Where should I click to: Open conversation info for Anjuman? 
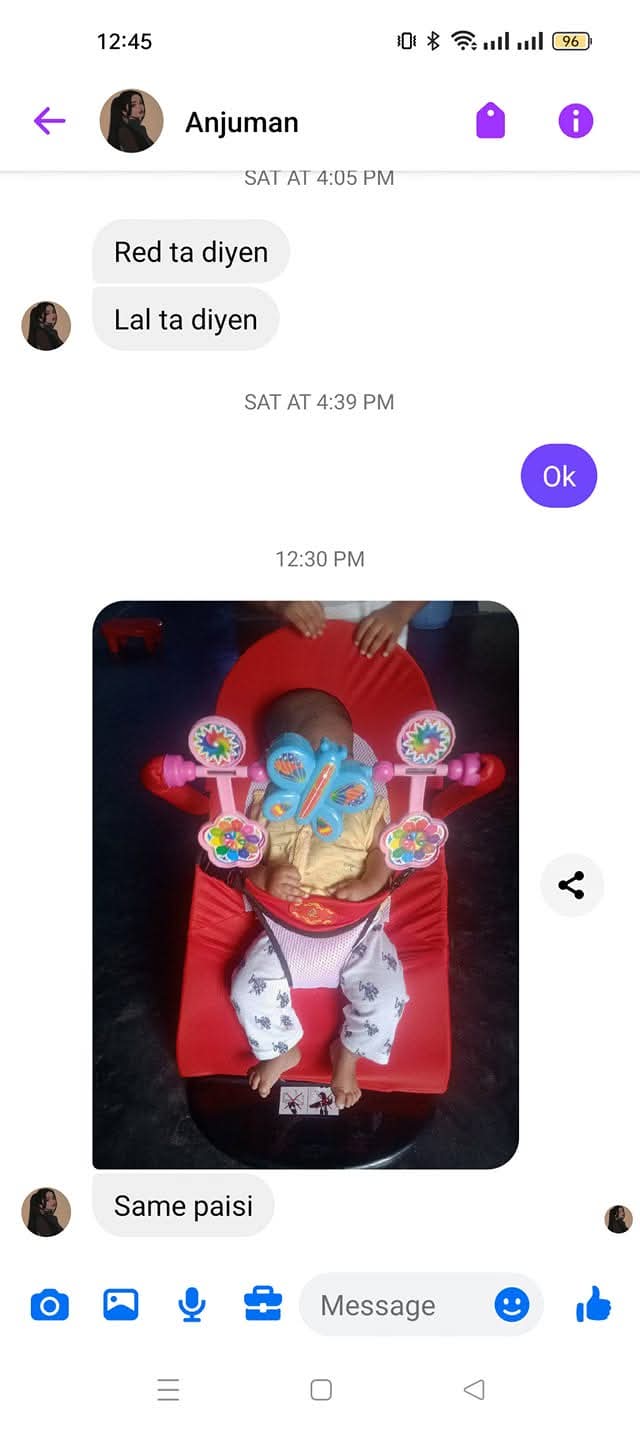tap(575, 122)
